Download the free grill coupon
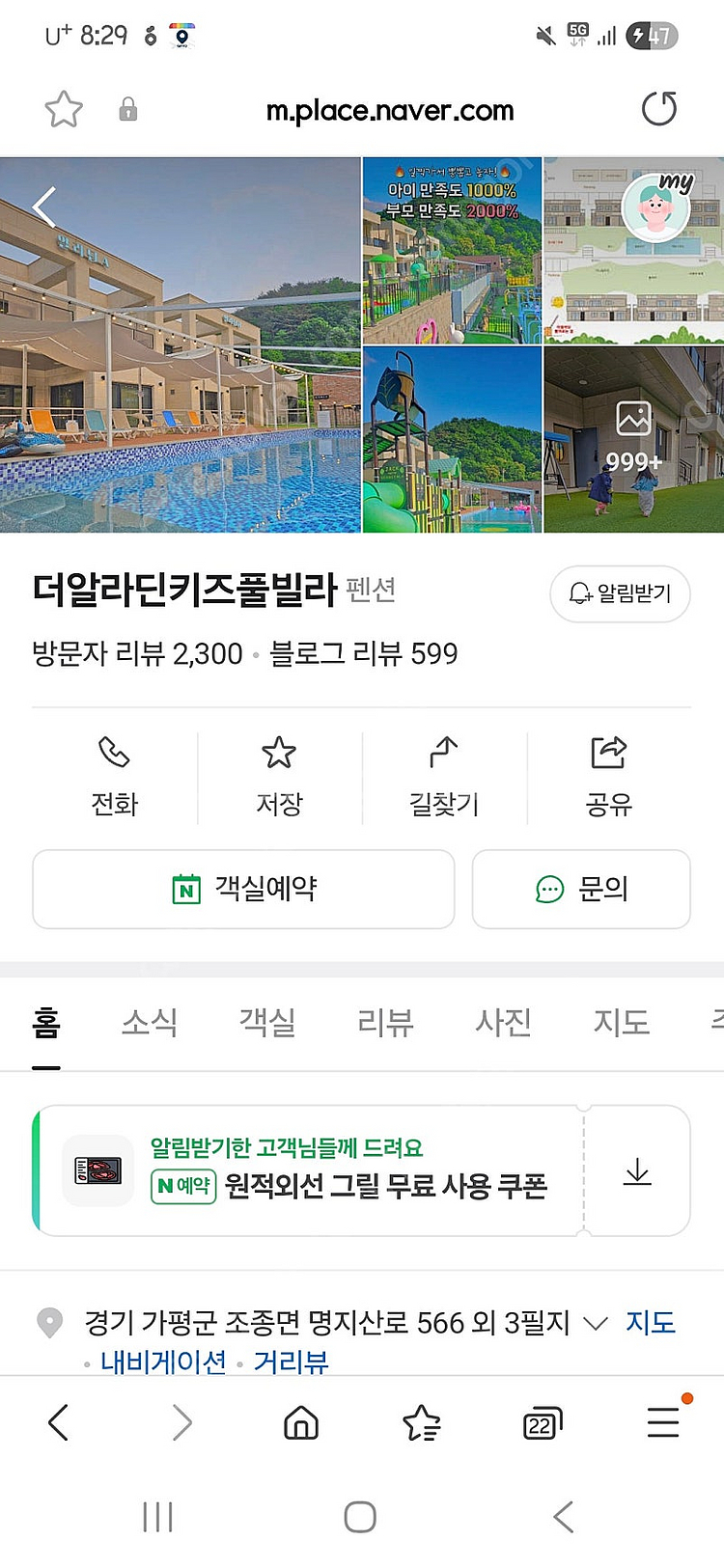724x1568 pixels. (637, 1172)
